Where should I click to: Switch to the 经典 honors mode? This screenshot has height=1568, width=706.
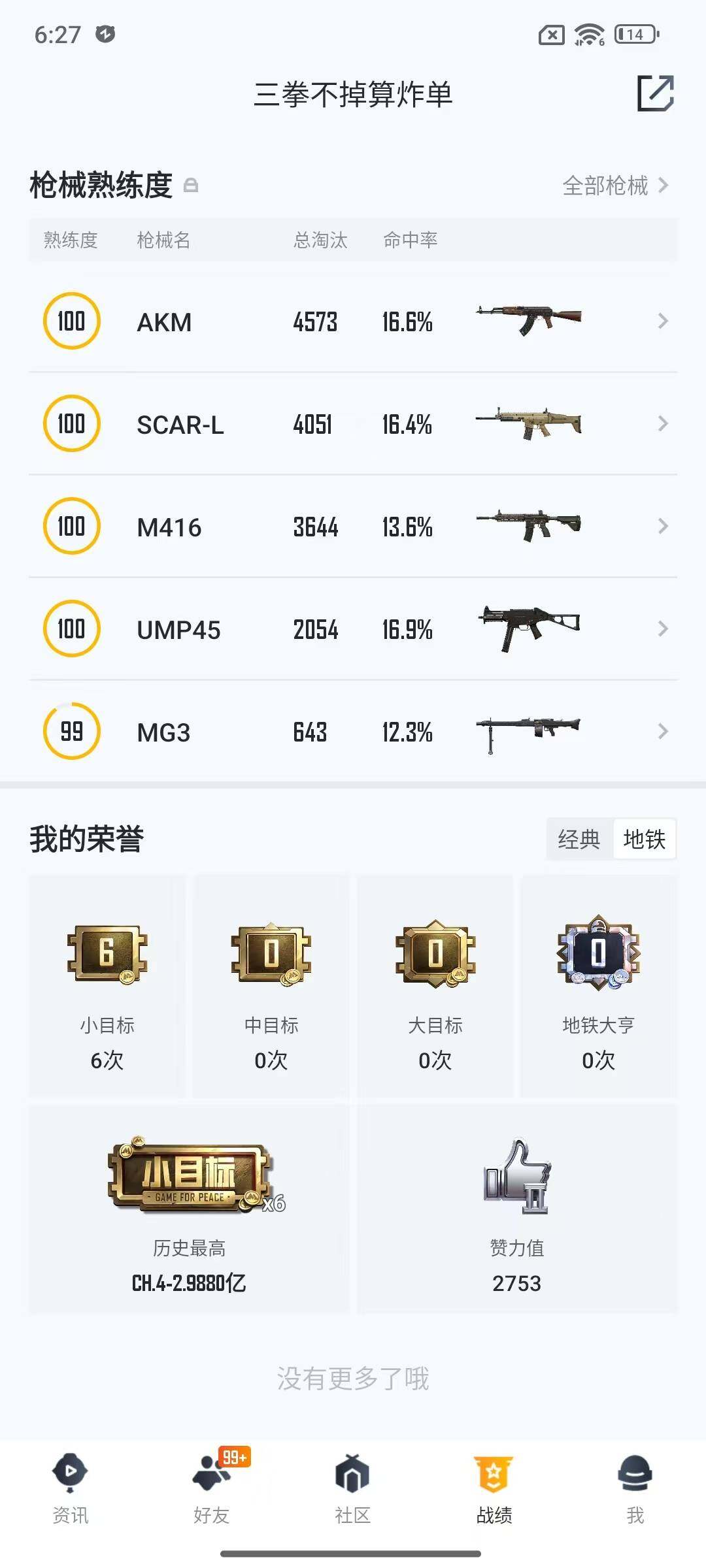click(x=579, y=840)
